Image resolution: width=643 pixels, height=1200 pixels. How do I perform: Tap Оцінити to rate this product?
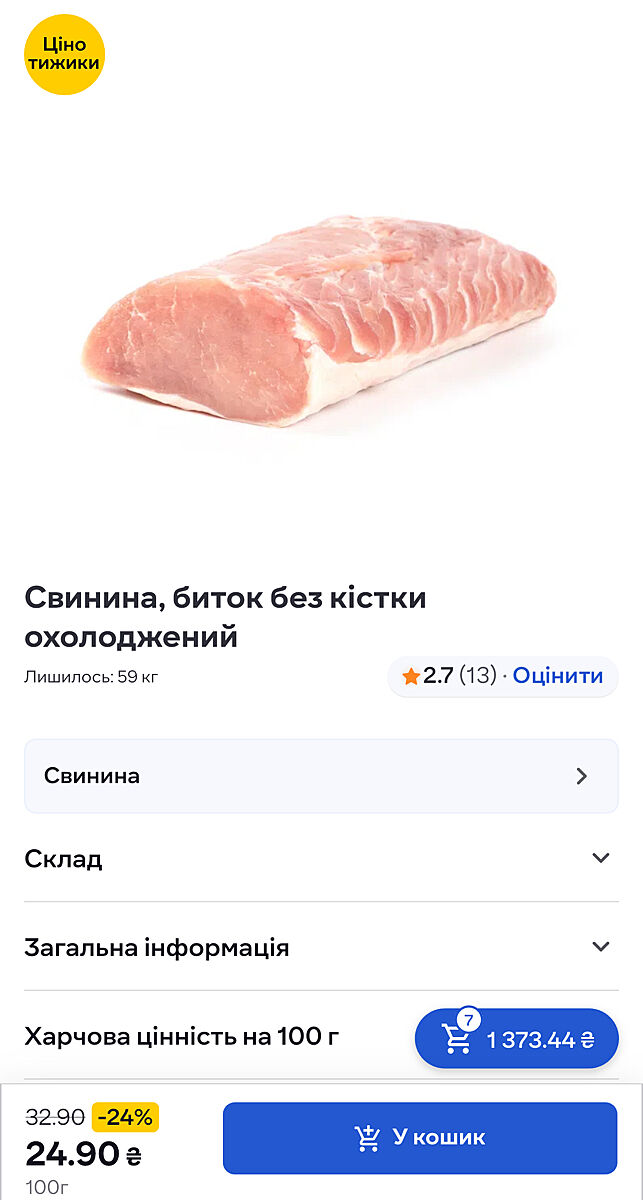pyautogui.click(x=558, y=676)
